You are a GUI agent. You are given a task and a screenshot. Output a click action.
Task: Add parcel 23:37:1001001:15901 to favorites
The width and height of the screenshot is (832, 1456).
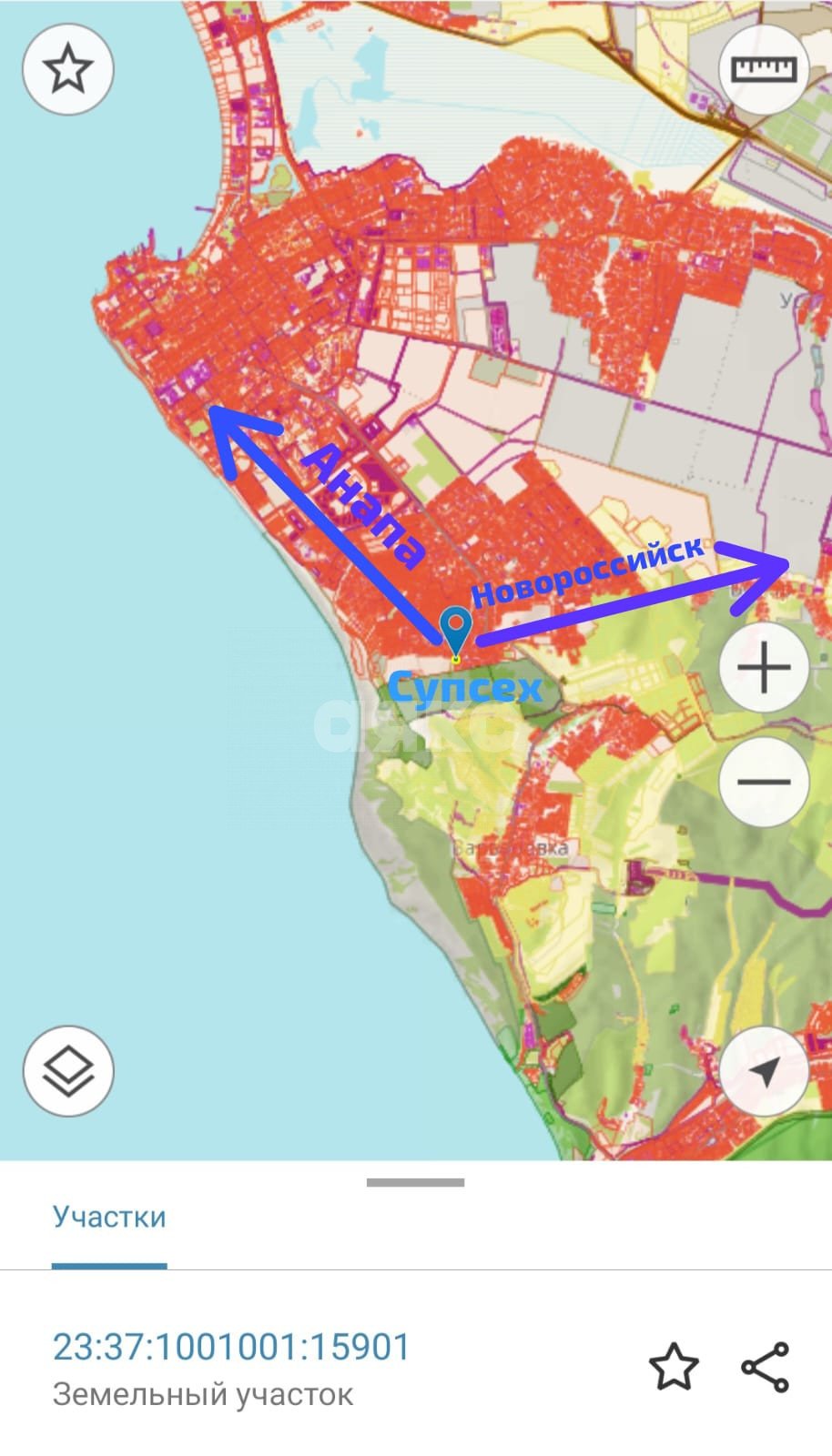(x=674, y=1367)
